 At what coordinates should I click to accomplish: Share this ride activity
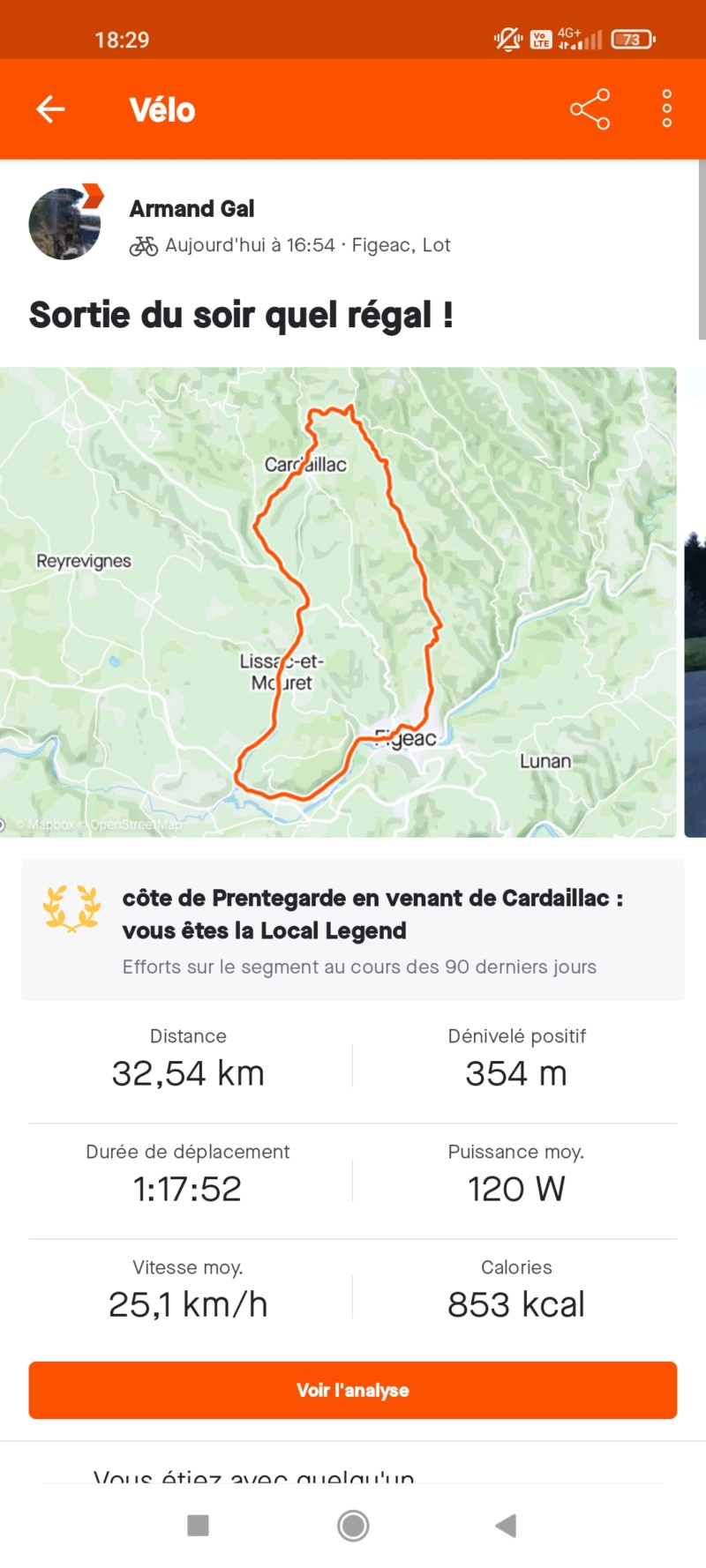pos(590,109)
